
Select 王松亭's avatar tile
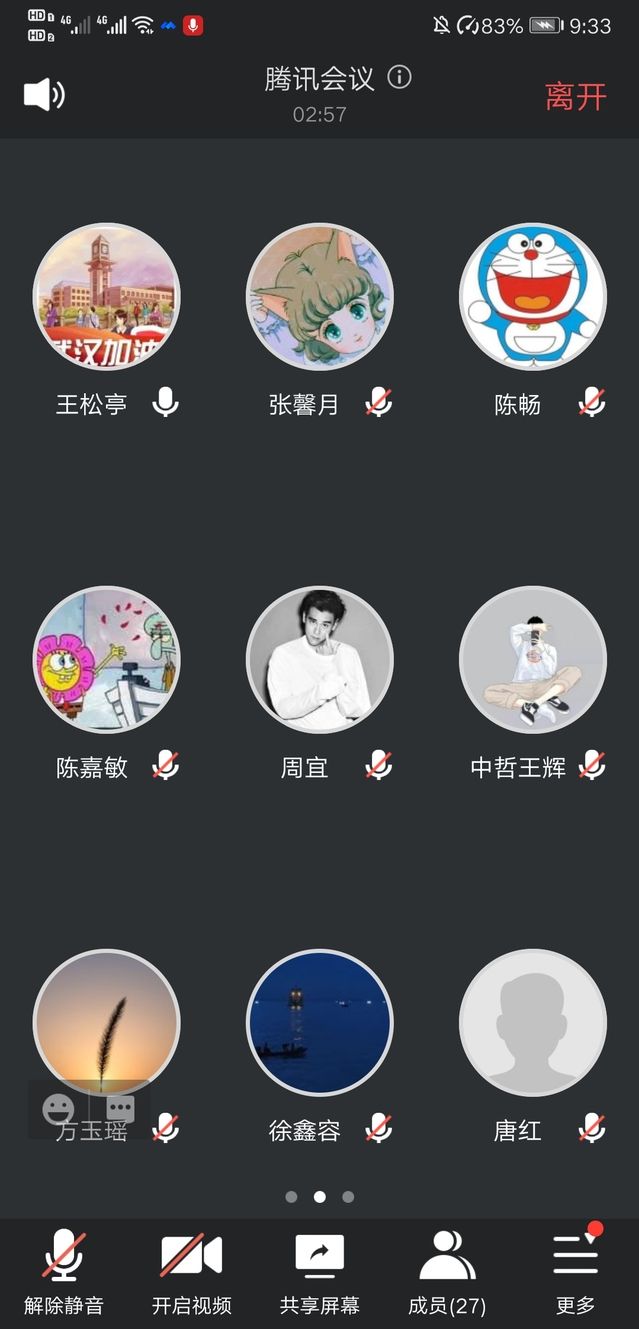tap(107, 297)
